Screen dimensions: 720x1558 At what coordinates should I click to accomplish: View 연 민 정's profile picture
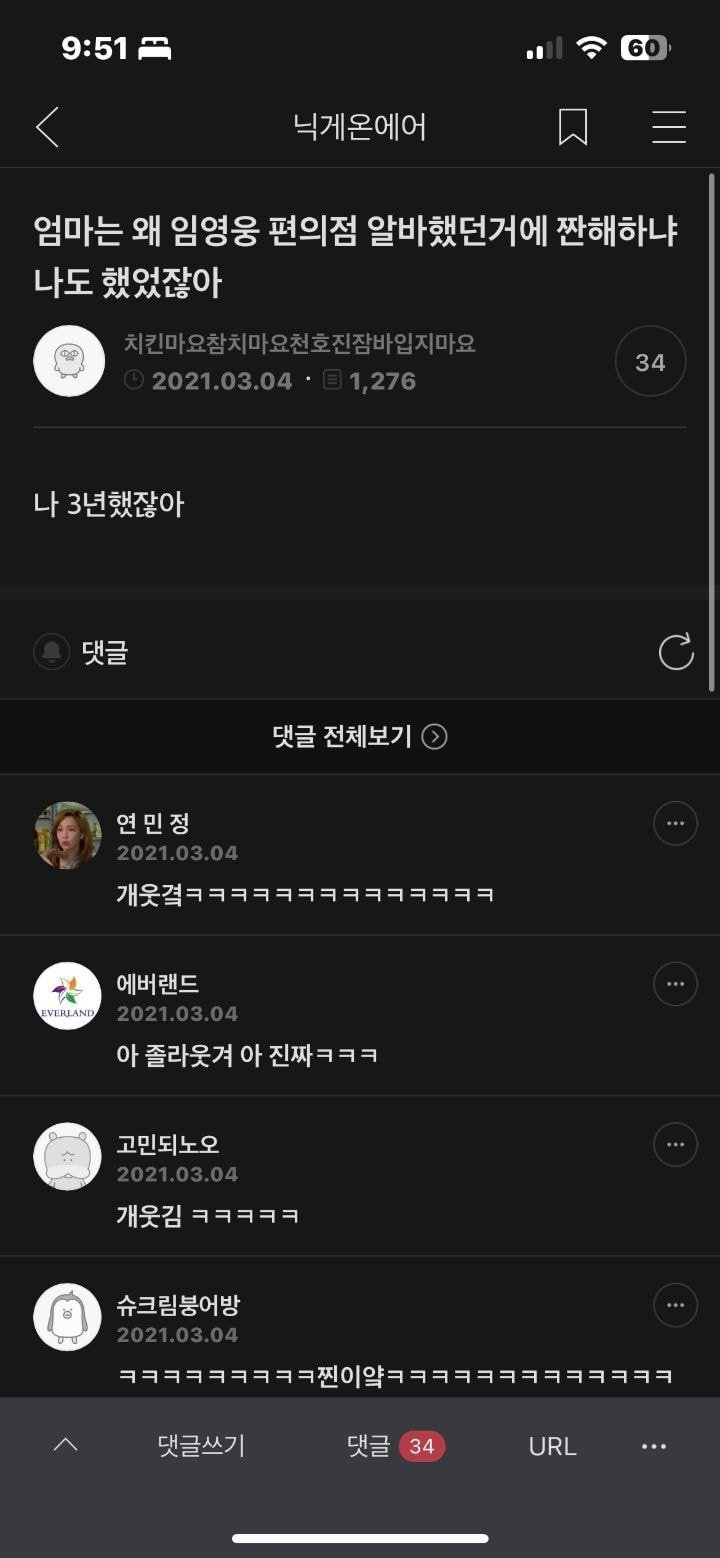[68, 835]
